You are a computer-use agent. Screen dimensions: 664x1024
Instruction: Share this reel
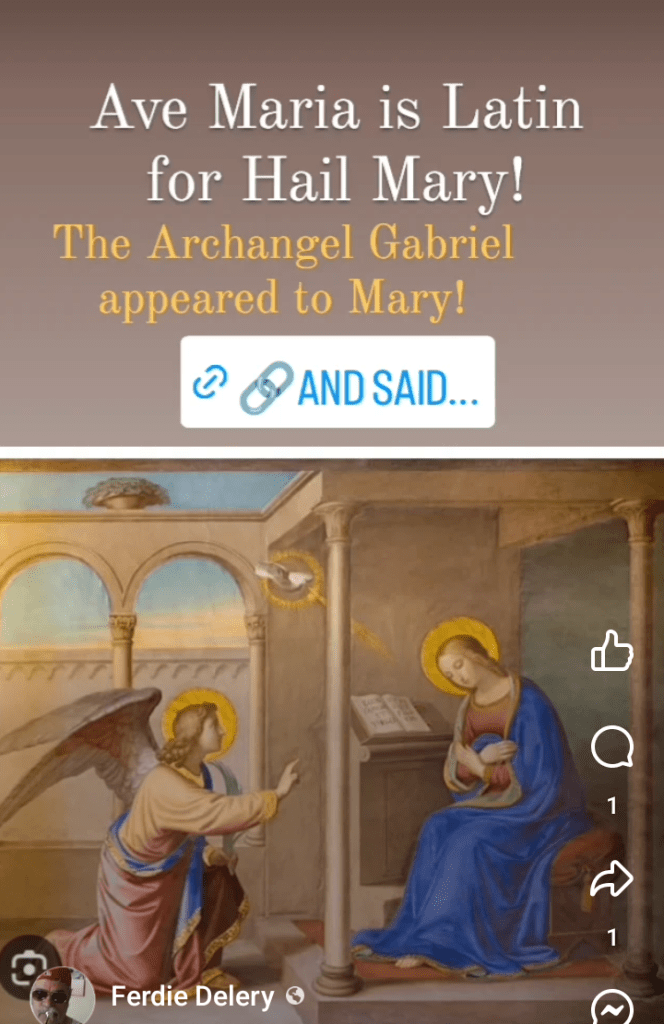pyautogui.click(x=612, y=879)
